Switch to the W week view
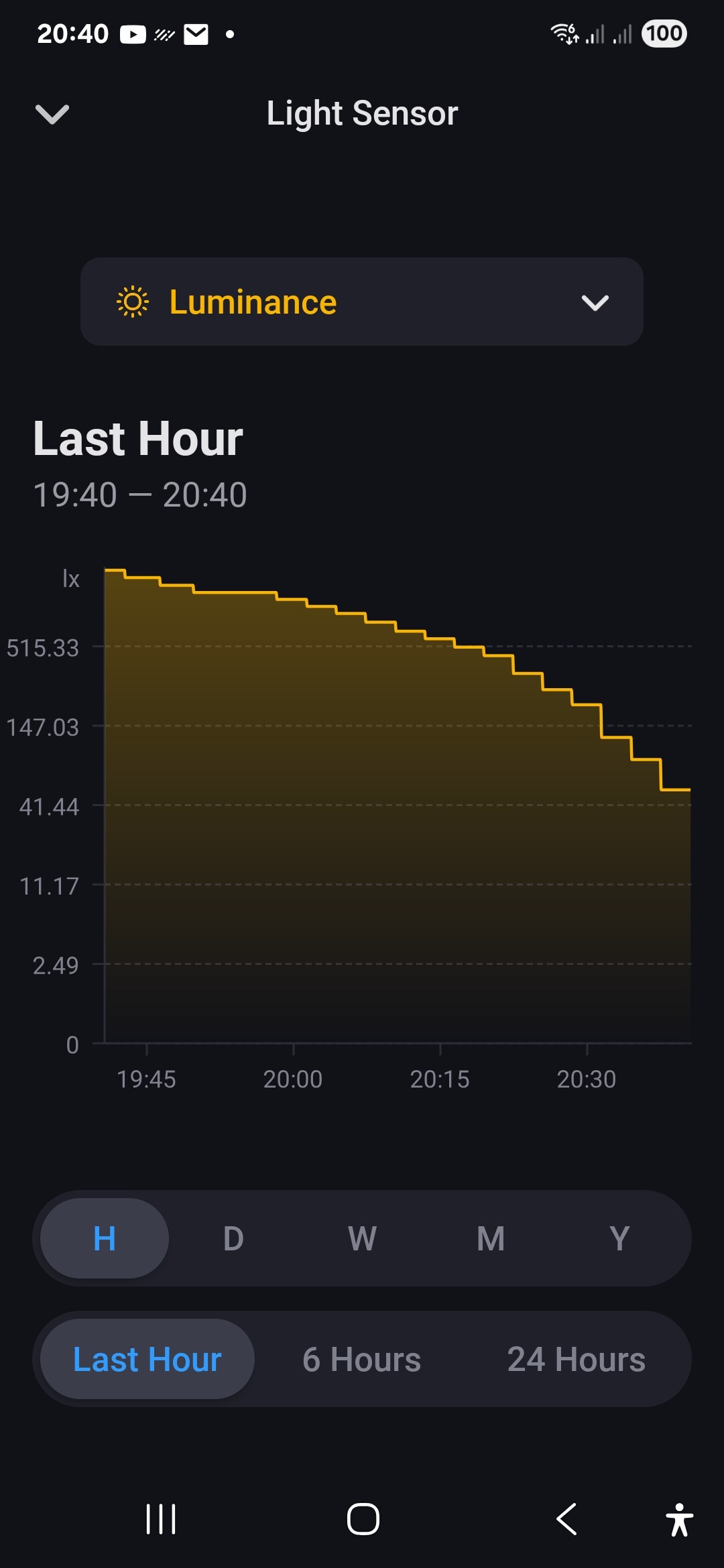 coord(362,1238)
